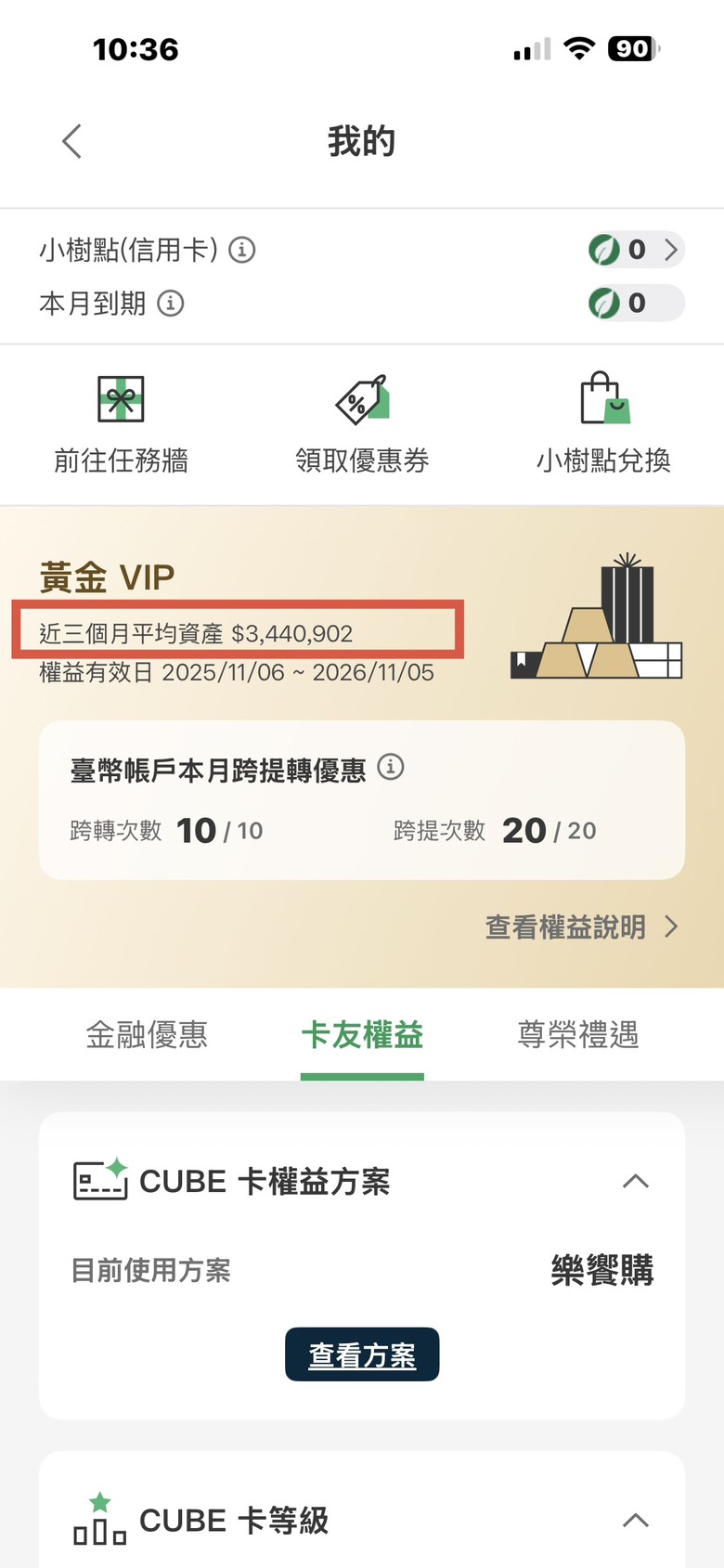Show info for 臺幣帳戶本月跨提轉優惠
This screenshot has height=1568, width=724.
pos(391,767)
